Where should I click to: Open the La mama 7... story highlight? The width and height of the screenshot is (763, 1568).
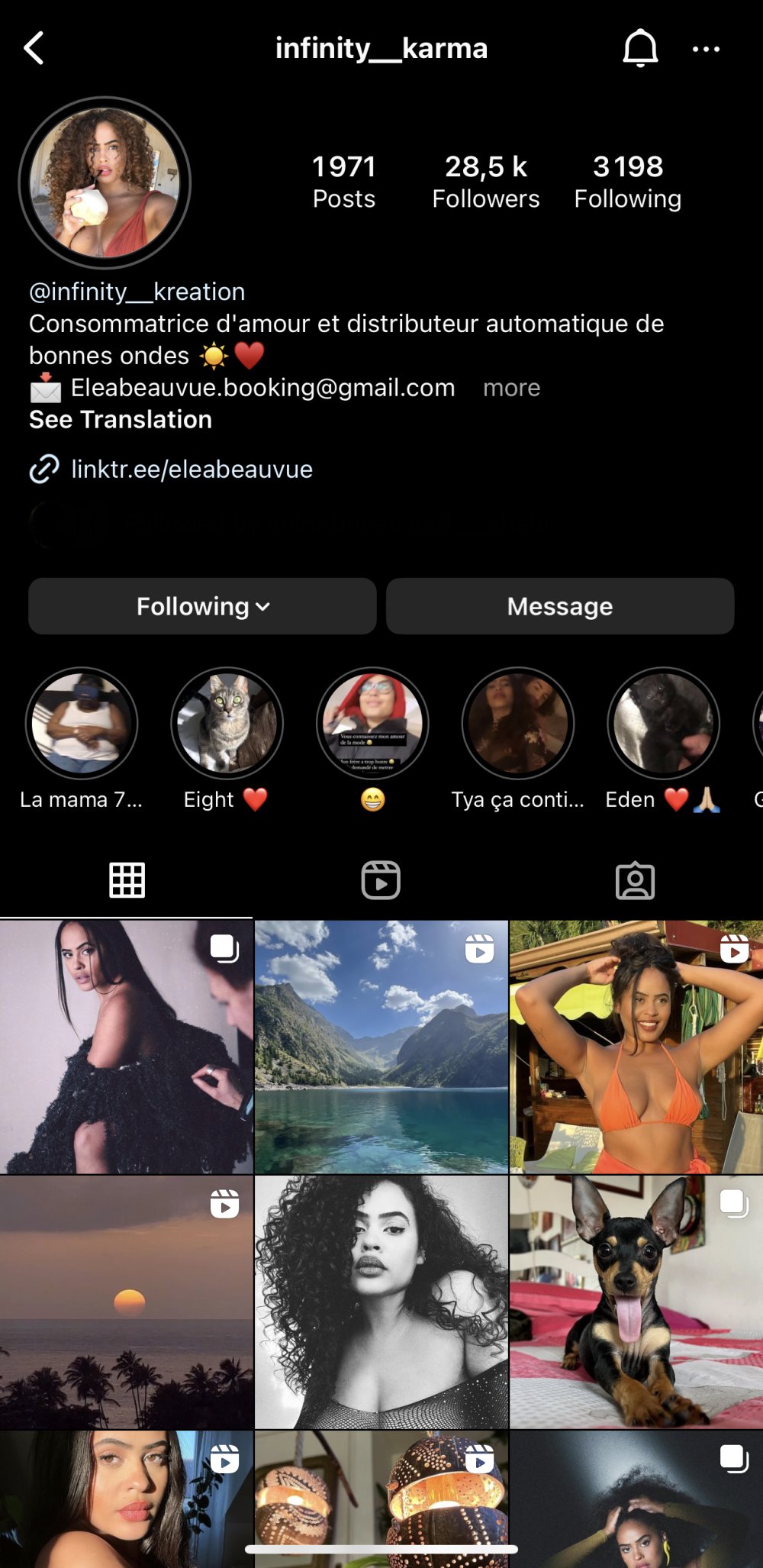pyautogui.click(x=82, y=723)
